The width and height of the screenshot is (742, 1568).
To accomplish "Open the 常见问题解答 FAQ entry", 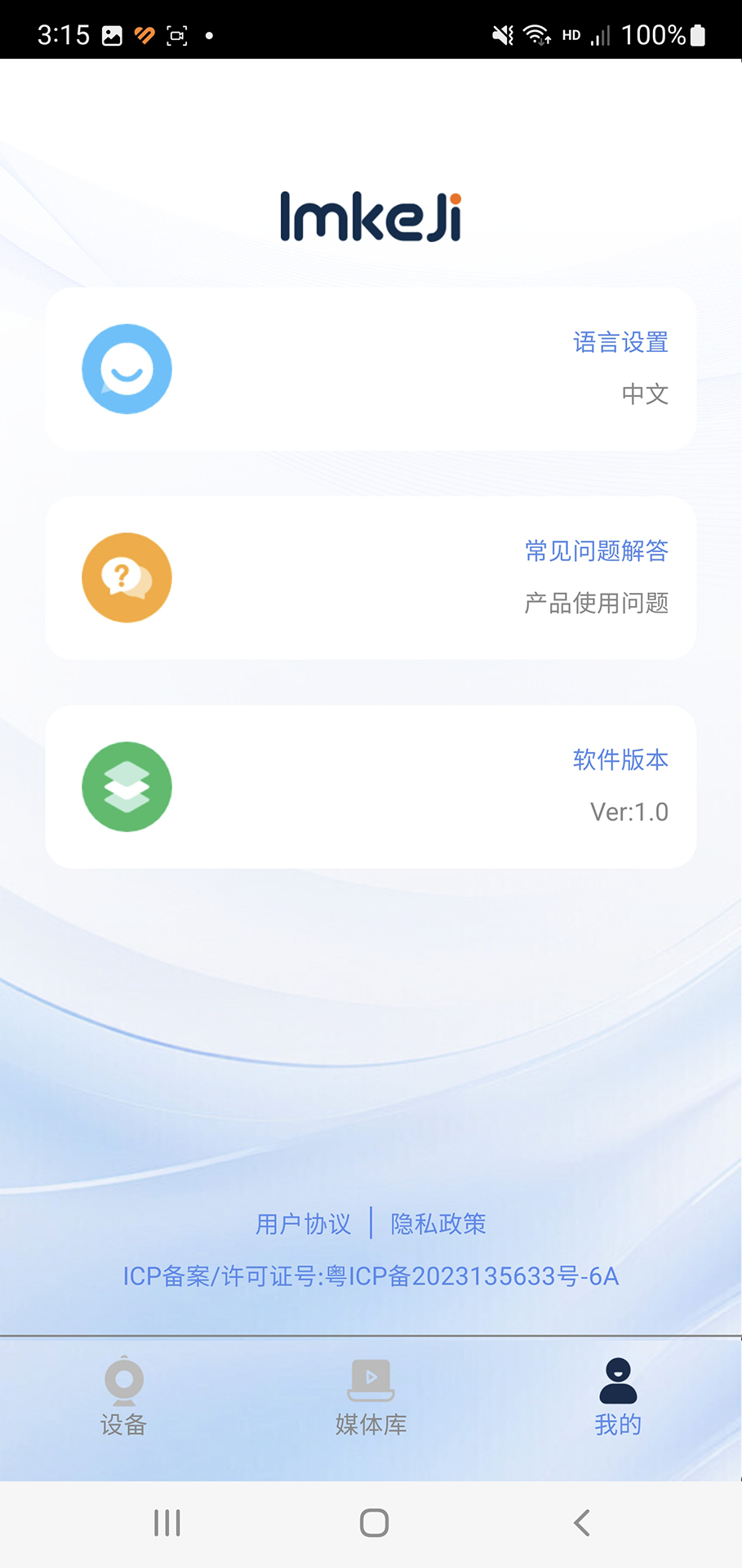I will [x=598, y=551].
